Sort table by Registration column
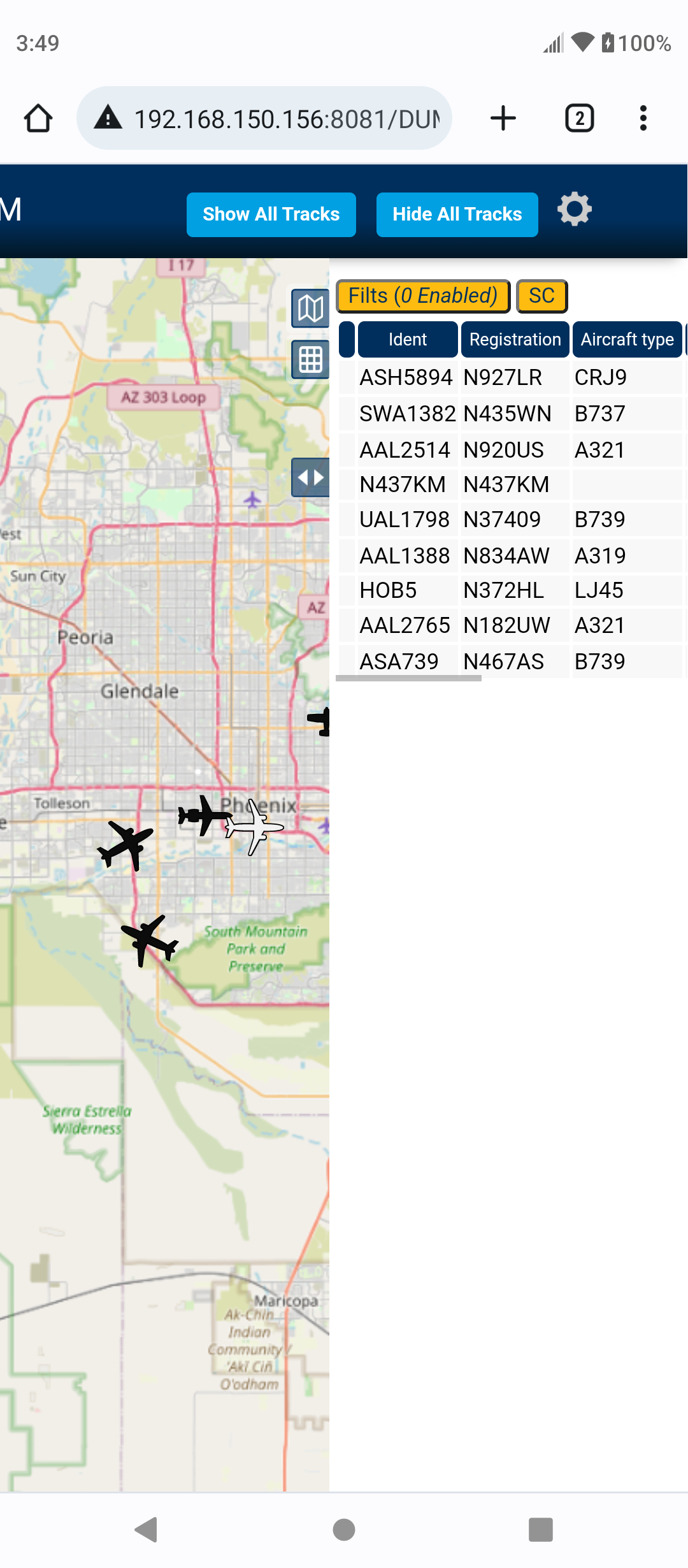The image size is (688, 1568). click(515, 339)
